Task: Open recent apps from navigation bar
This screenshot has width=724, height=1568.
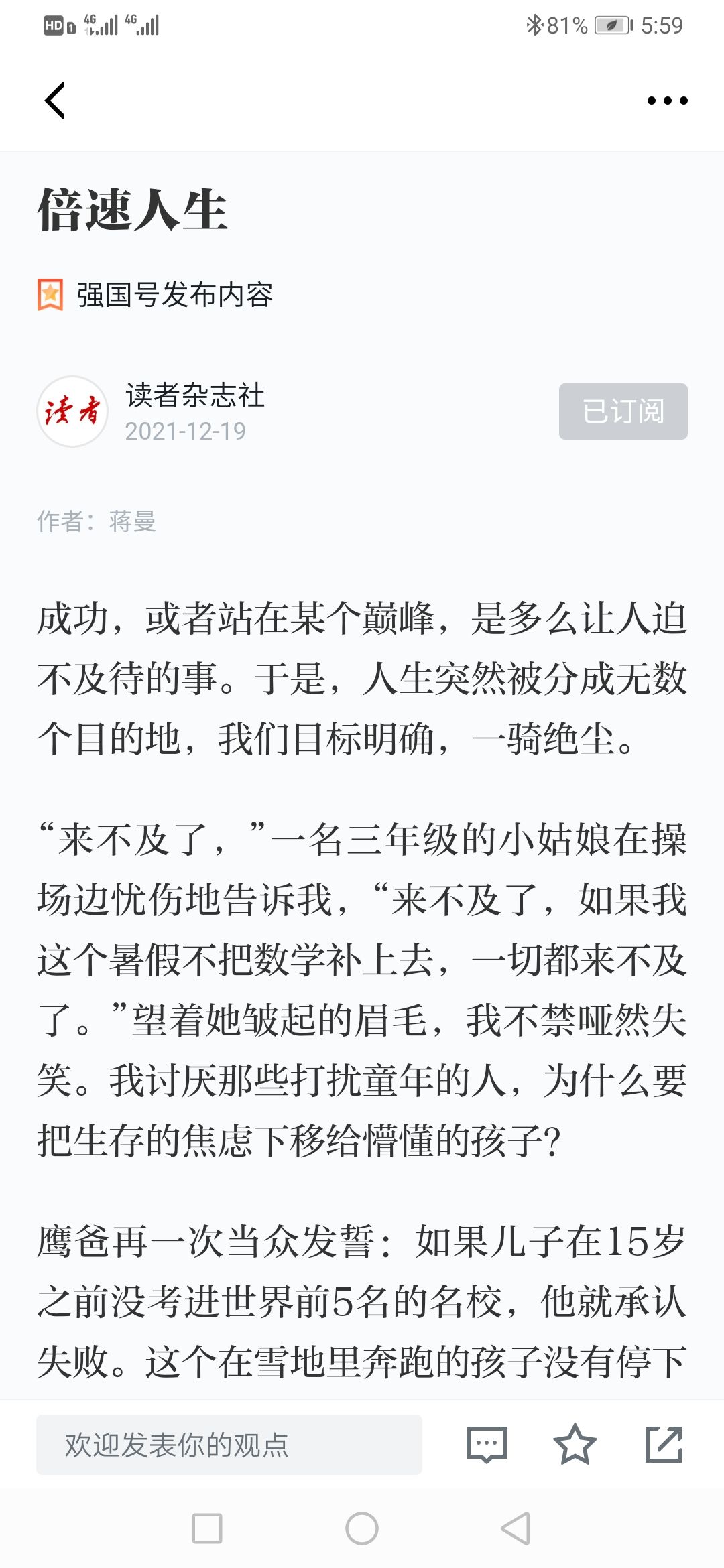Action: click(207, 1528)
